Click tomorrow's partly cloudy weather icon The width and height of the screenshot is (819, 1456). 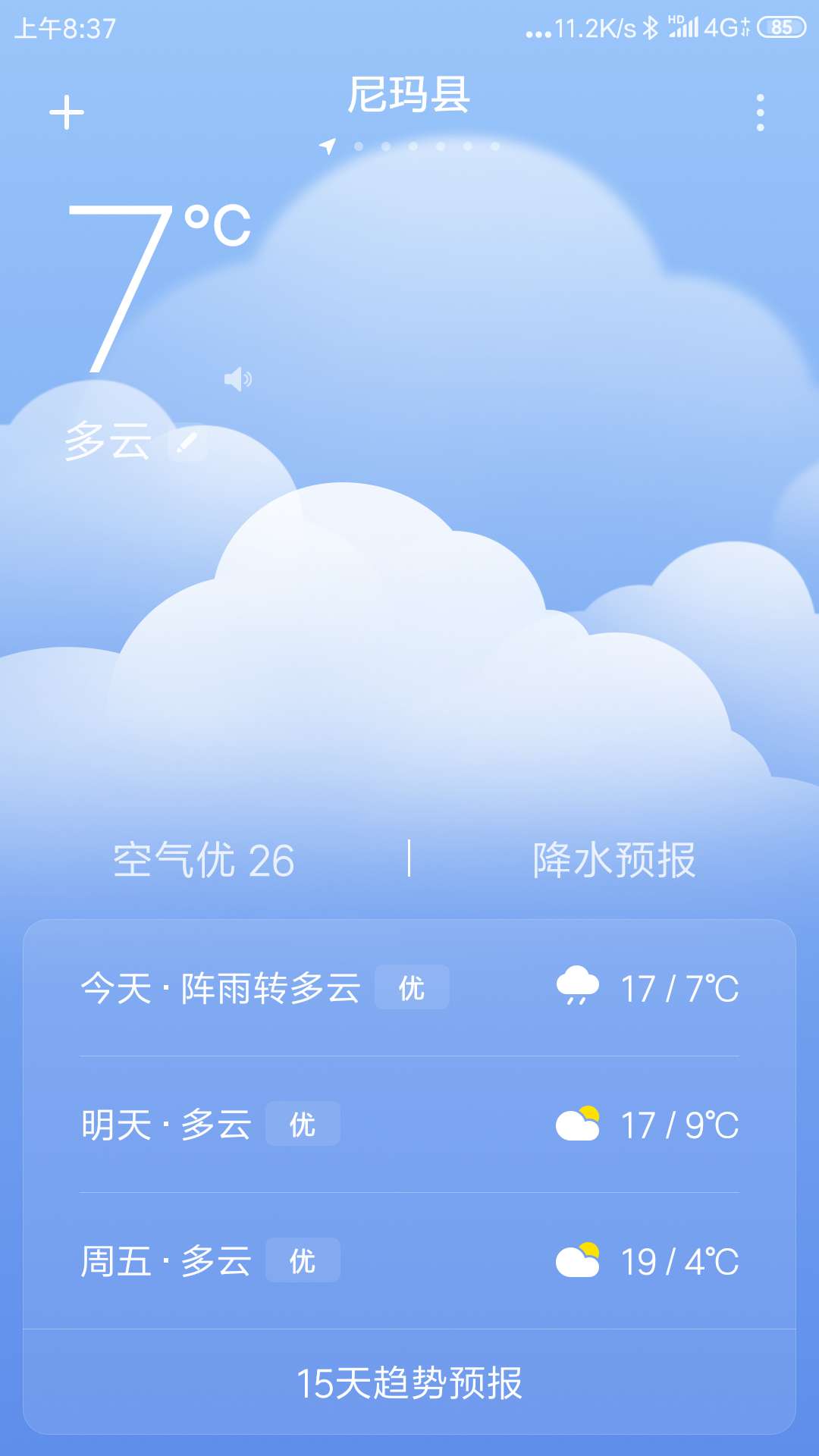(x=580, y=1125)
